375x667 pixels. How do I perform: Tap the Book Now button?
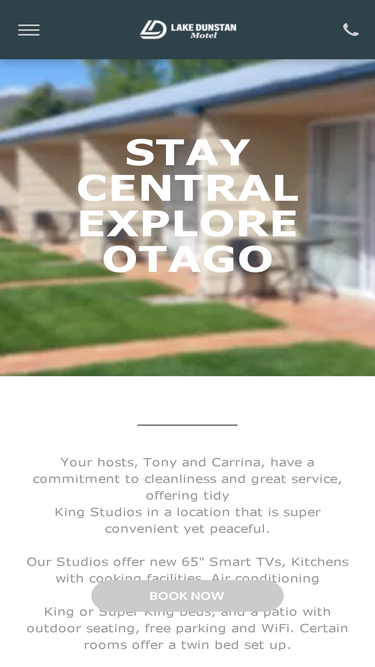point(187,596)
